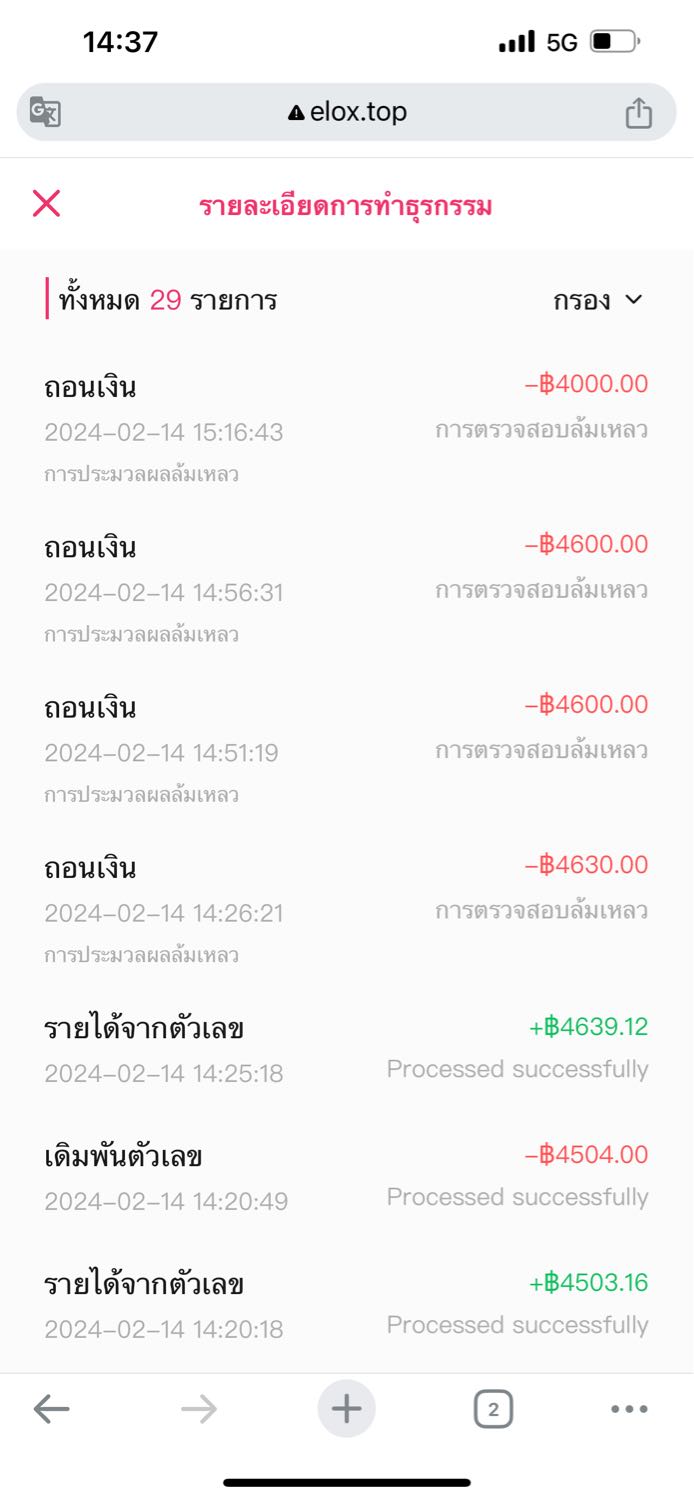Open the browser's more options menu
The height and width of the screenshot is (1500, 694).
[x=629, y=1409]
